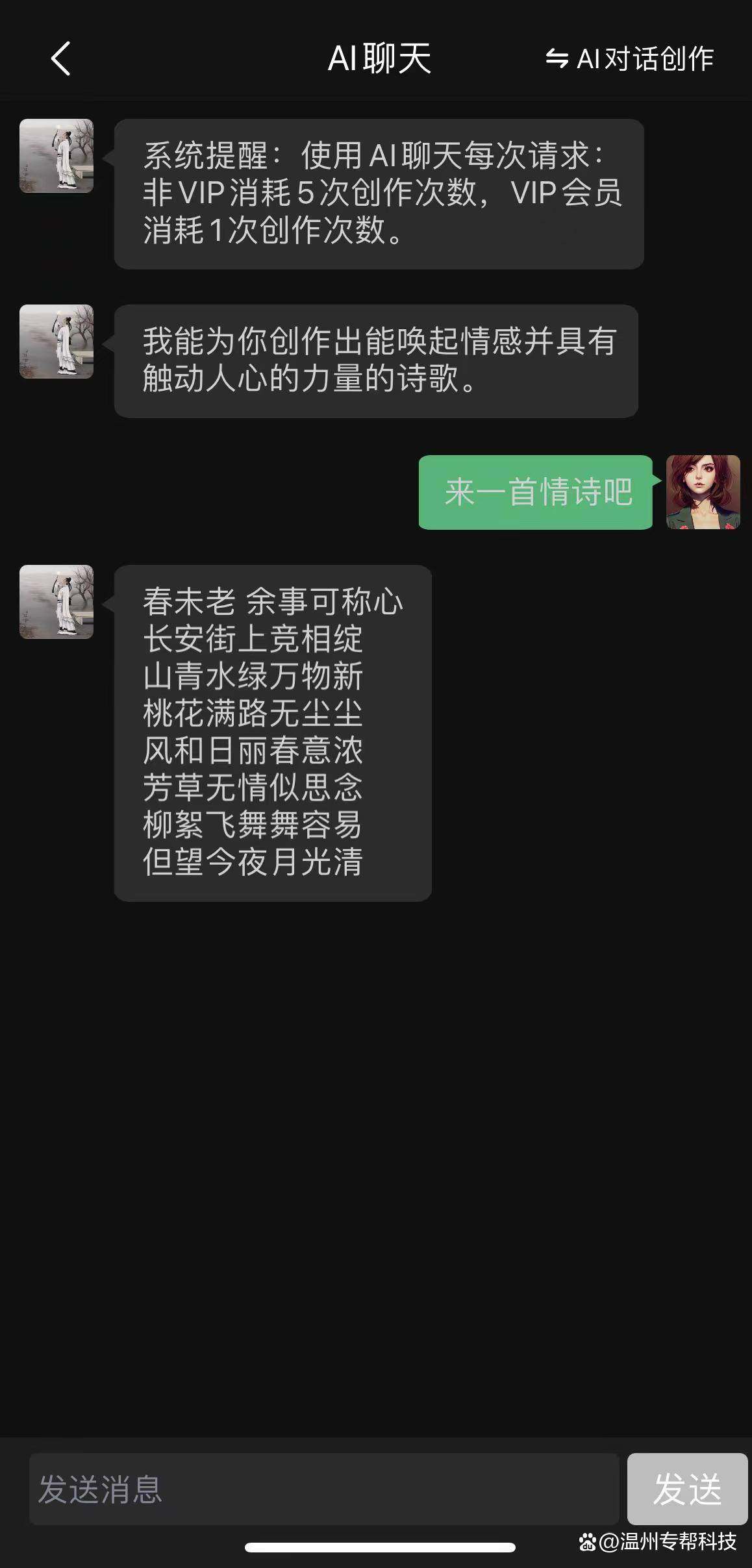Switch to AI对话创作 mode

[629, 59]
